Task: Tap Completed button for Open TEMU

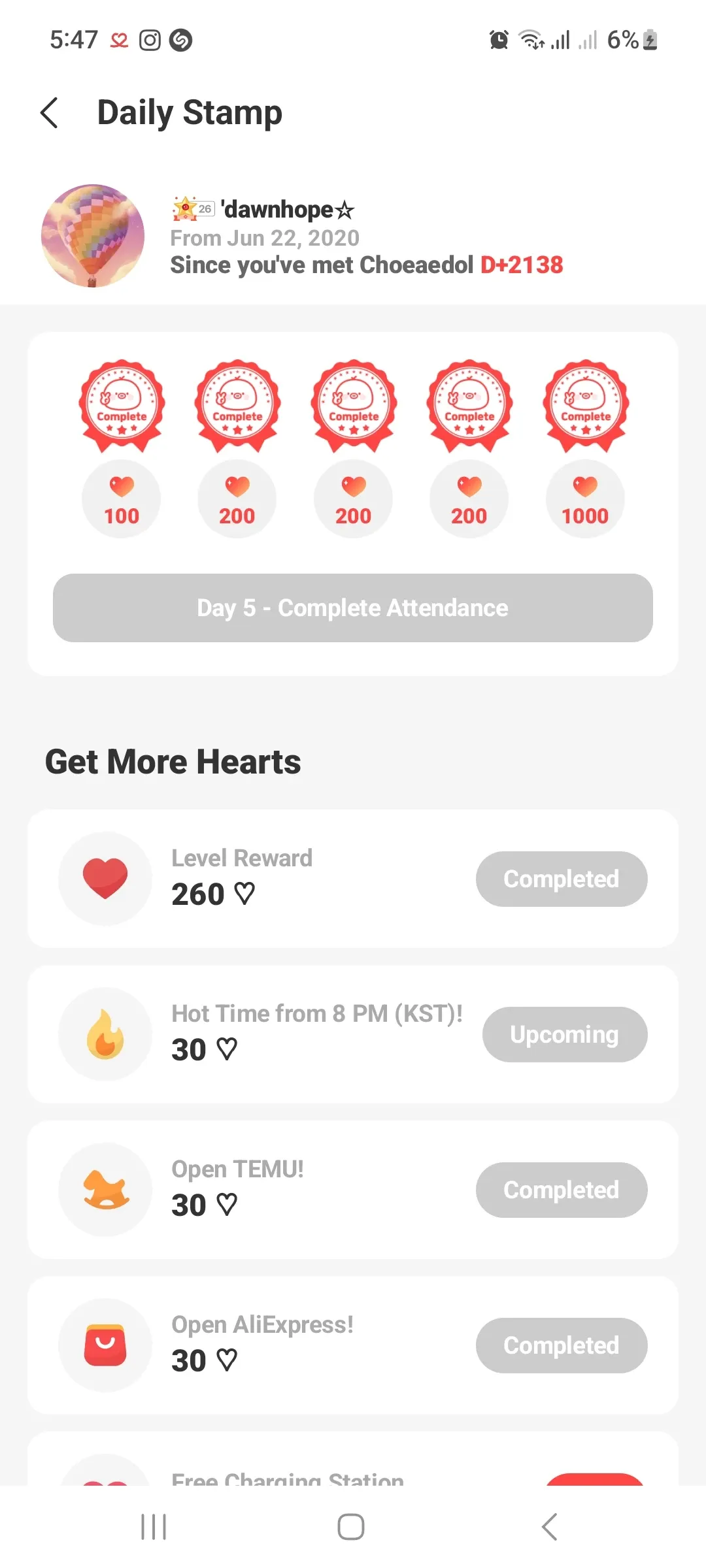Action: coord(562,1190)
